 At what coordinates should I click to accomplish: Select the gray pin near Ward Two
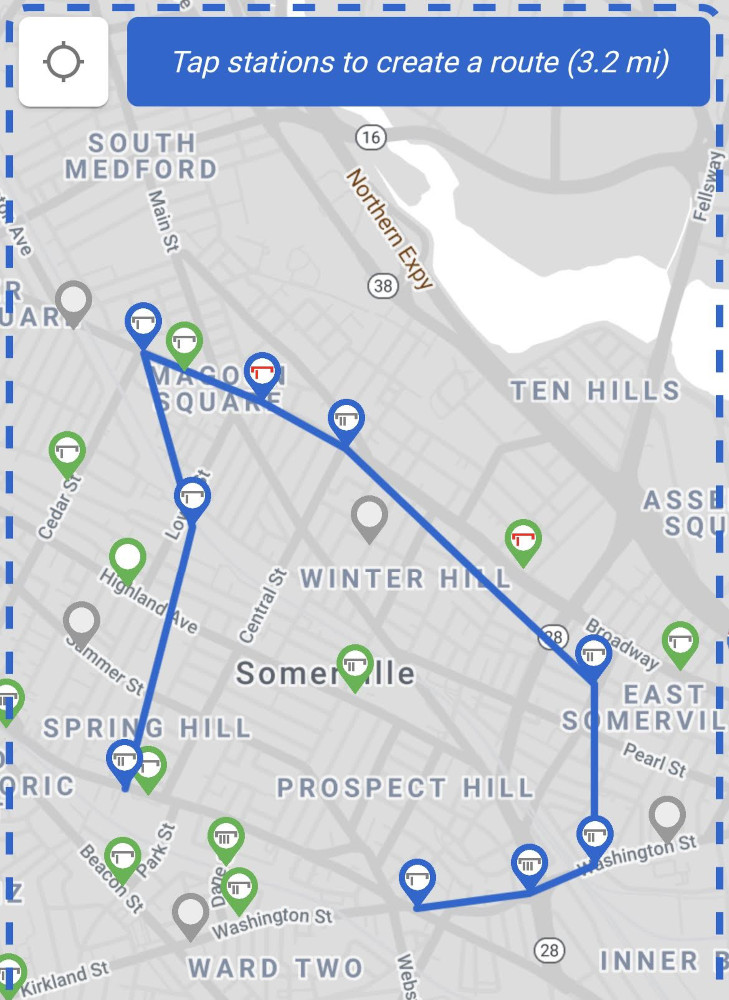click(x=190, y=914)
